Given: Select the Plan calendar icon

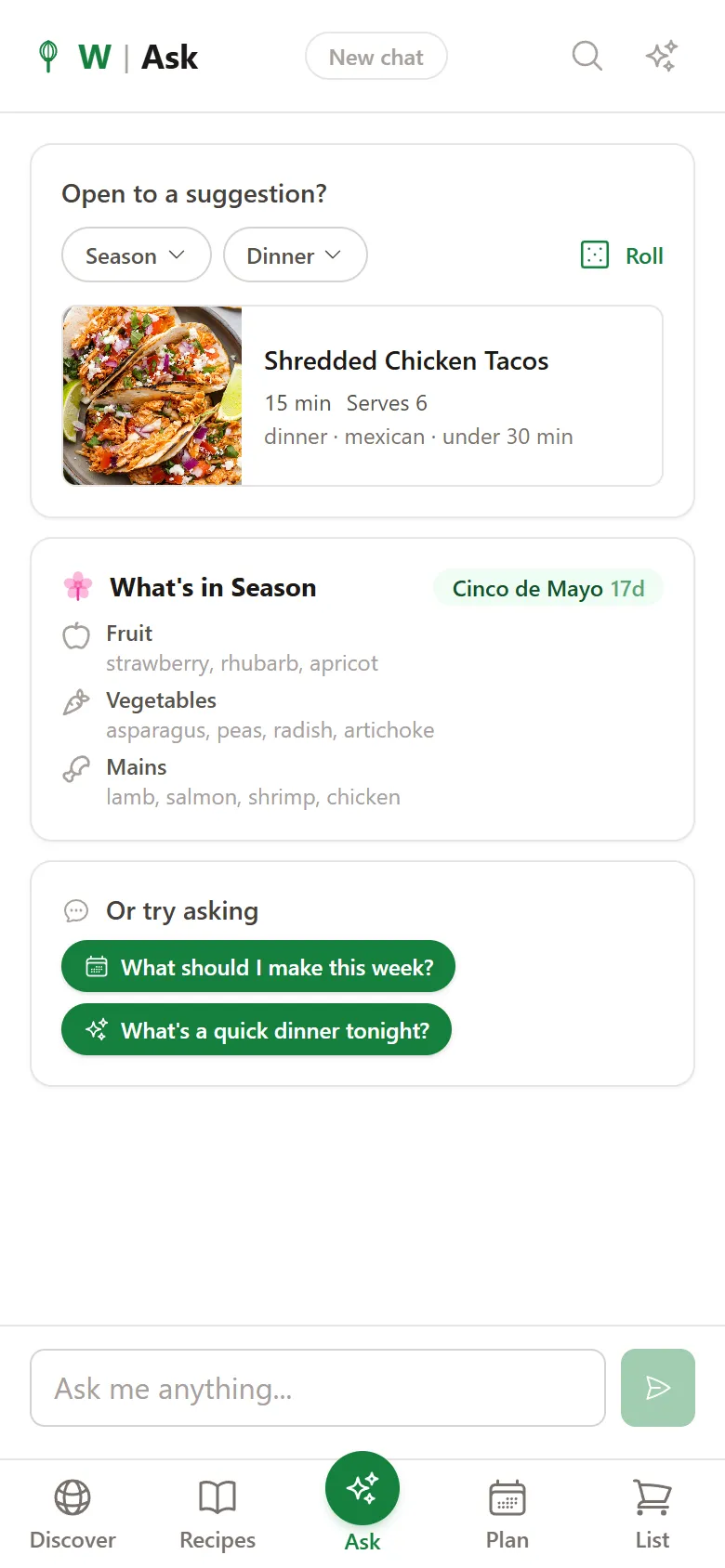Looking at the screenshot, I should tap(507, 1497).
